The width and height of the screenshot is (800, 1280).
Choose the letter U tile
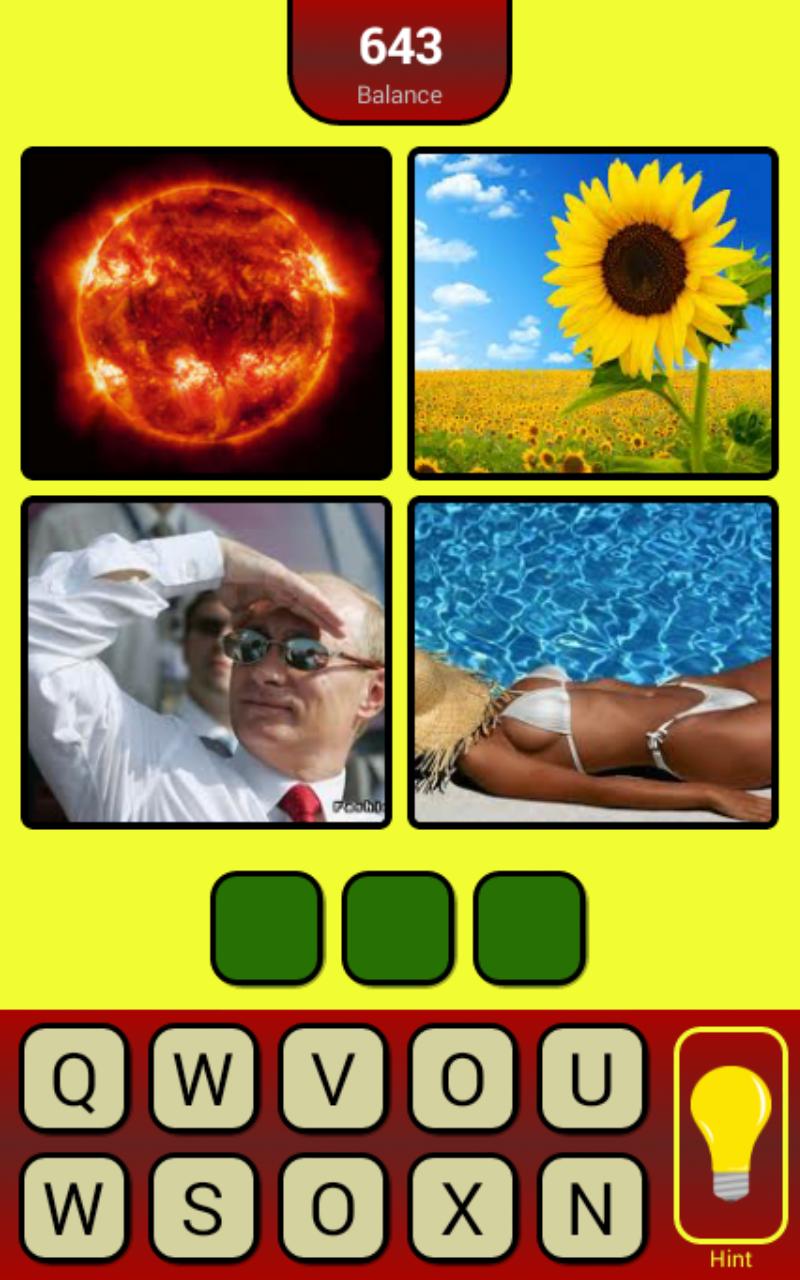(x=592, y=1078)
